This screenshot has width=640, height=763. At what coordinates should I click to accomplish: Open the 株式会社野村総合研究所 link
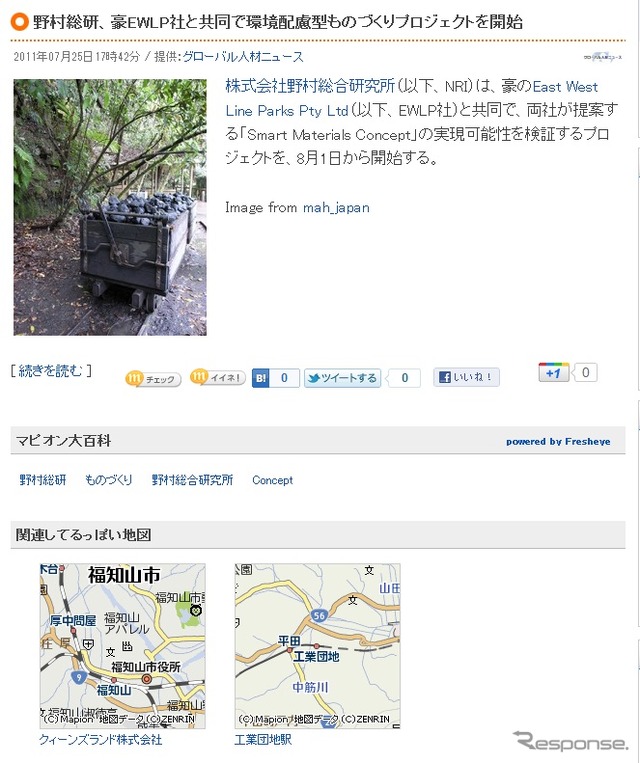[310, 87]
